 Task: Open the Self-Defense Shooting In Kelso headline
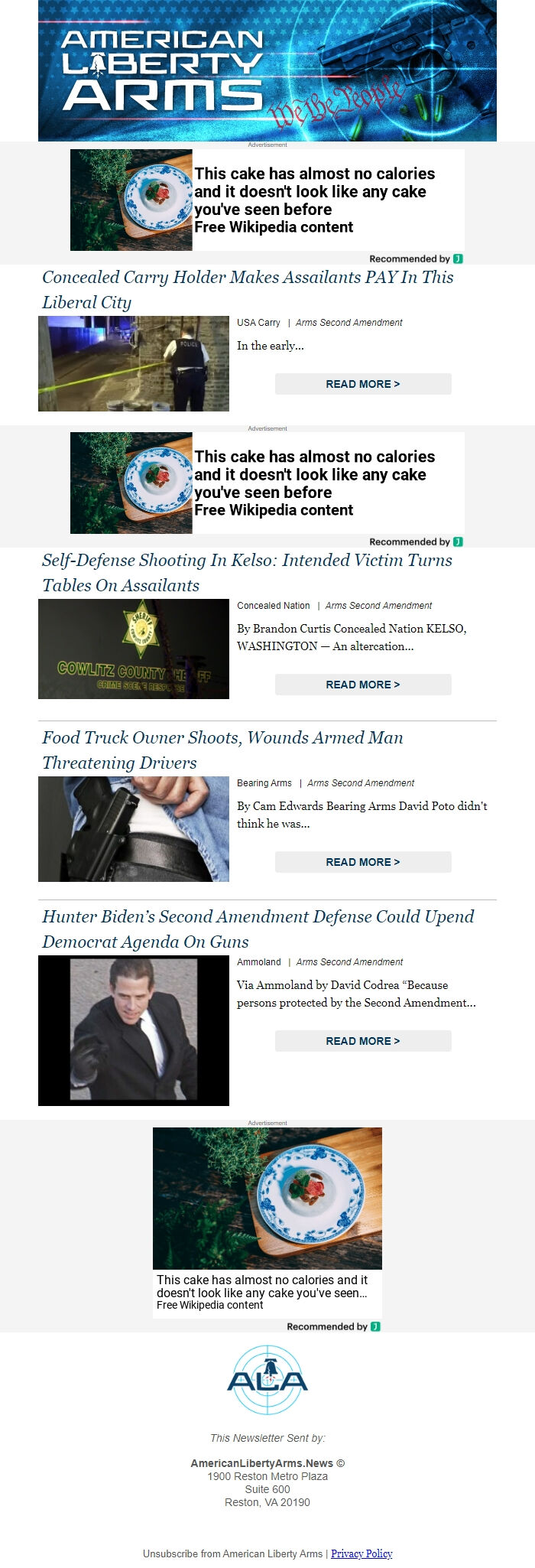(x=247, y=572)
